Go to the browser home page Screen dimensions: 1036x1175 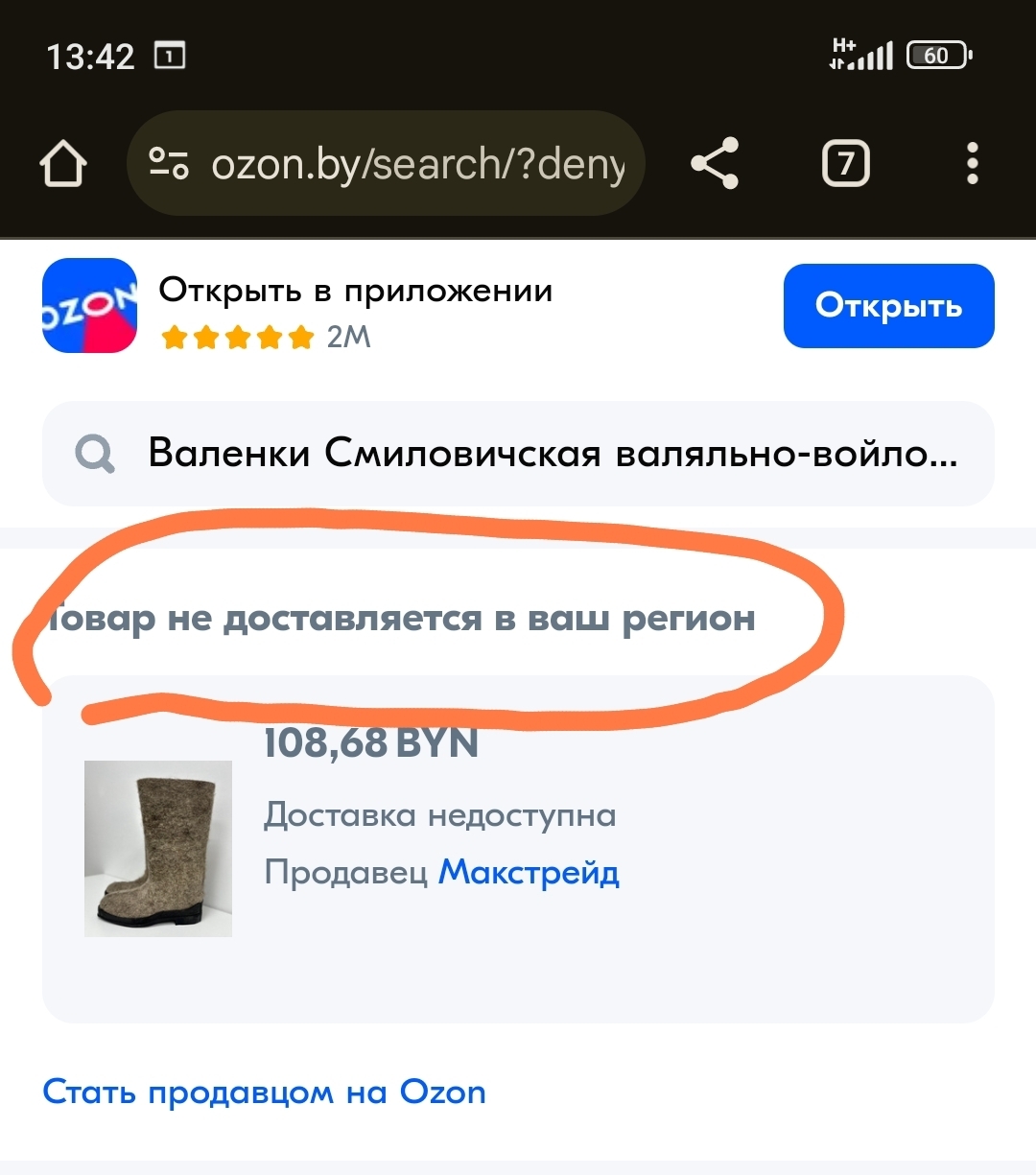(63, 164)
